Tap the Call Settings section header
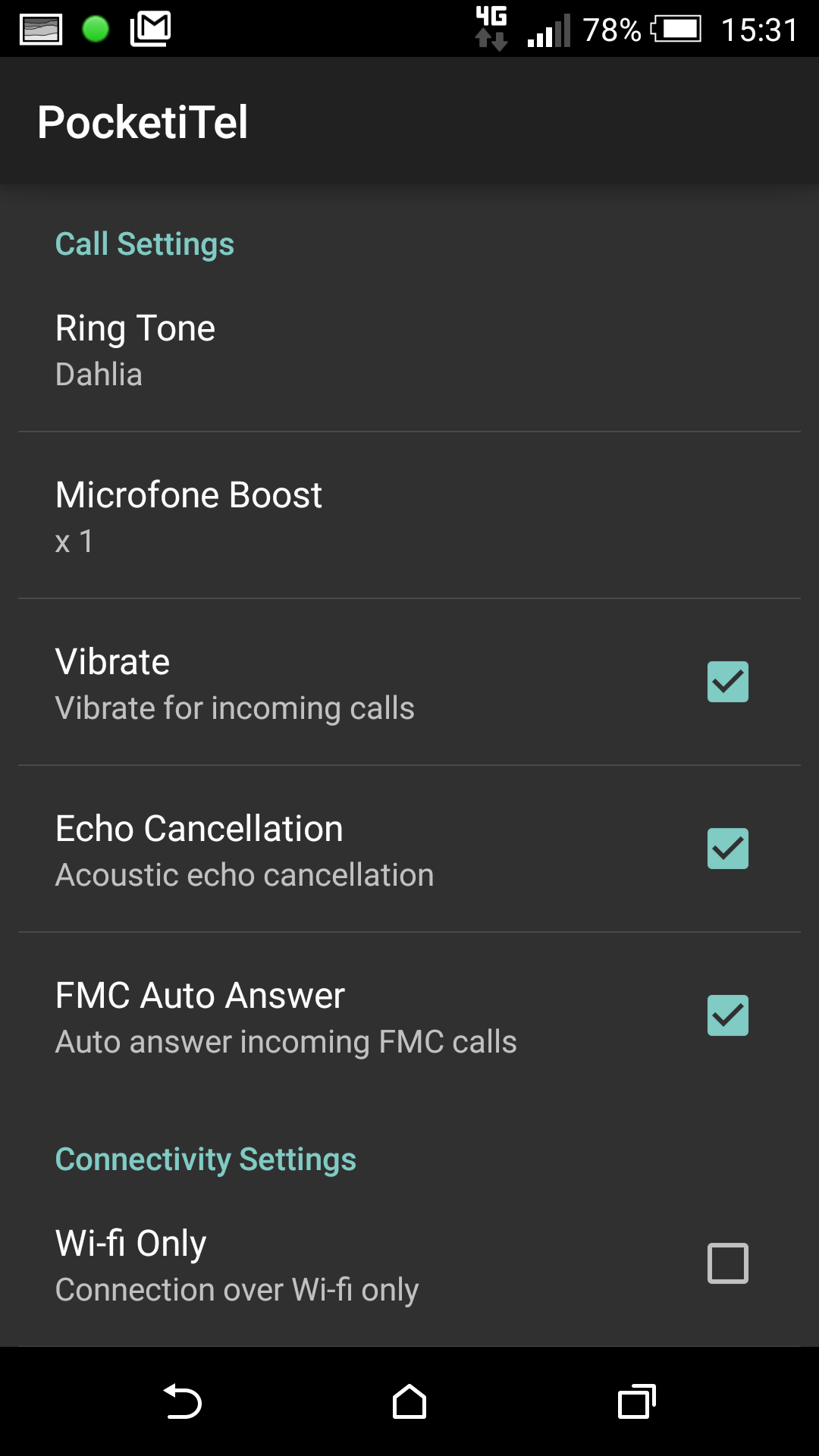819x1456 pixels. [144, 243]
